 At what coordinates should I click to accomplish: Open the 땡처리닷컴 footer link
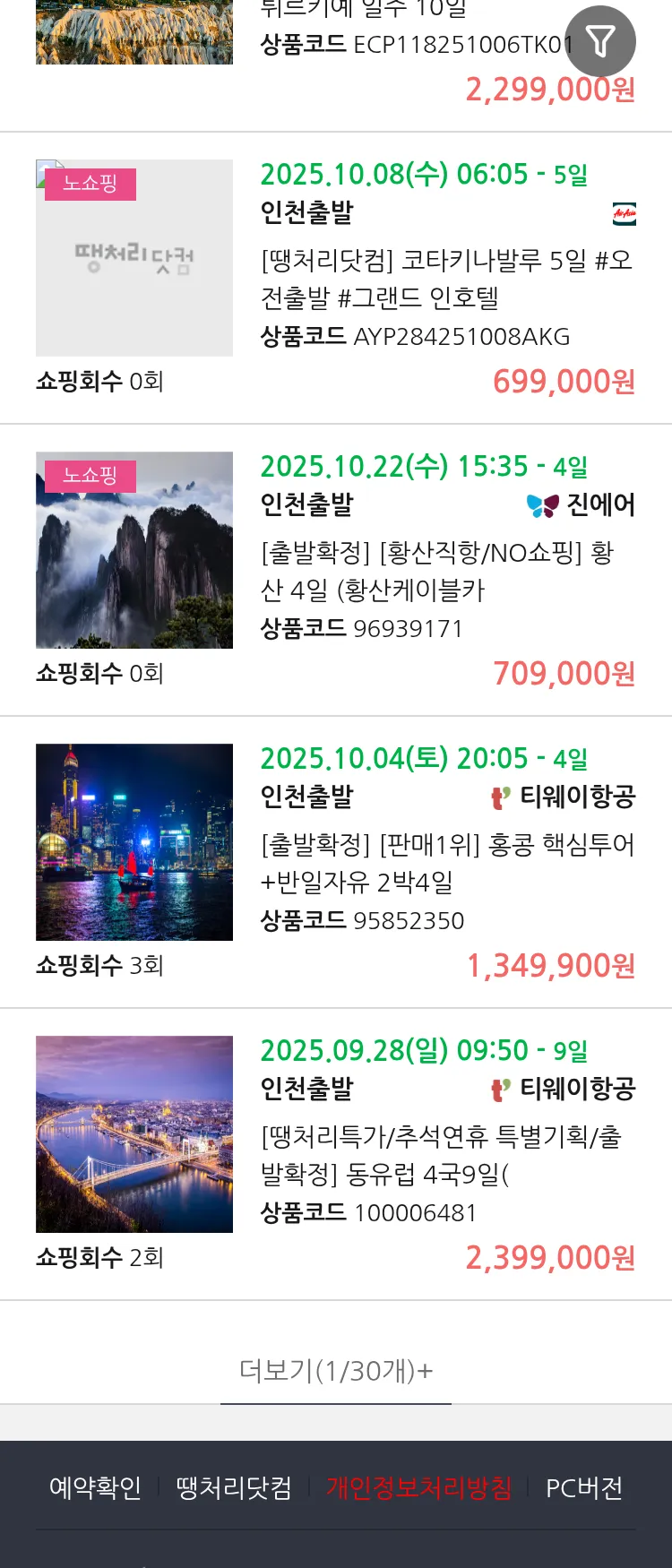(x=234, y=1488)
